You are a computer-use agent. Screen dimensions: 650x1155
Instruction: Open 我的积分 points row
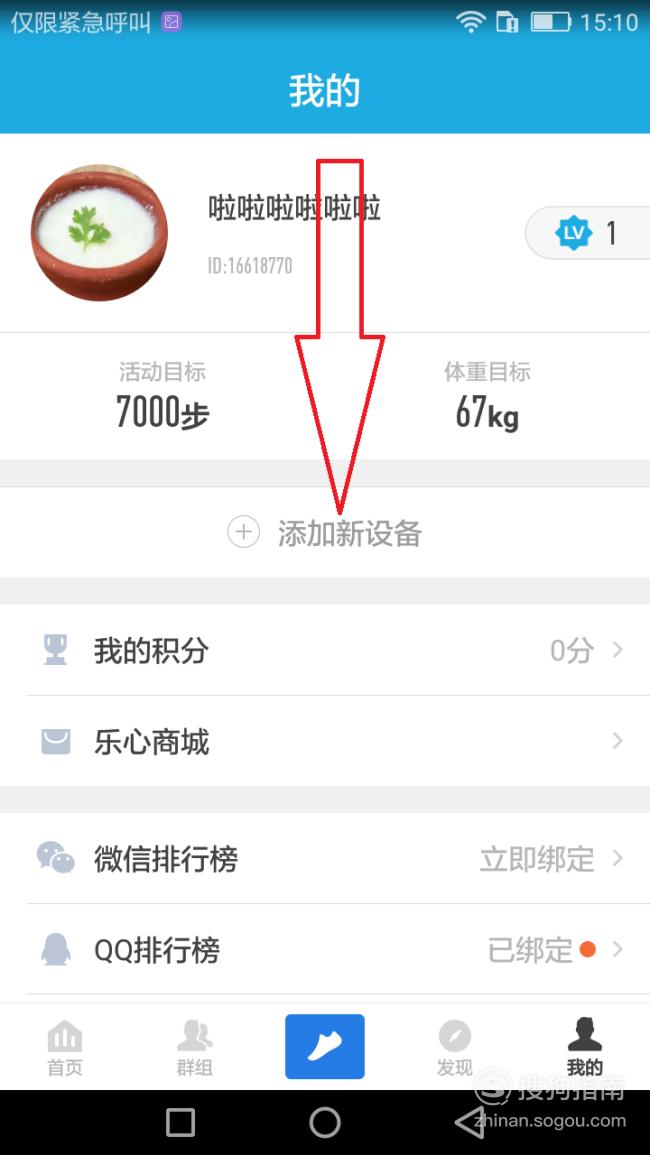point(325,651)
